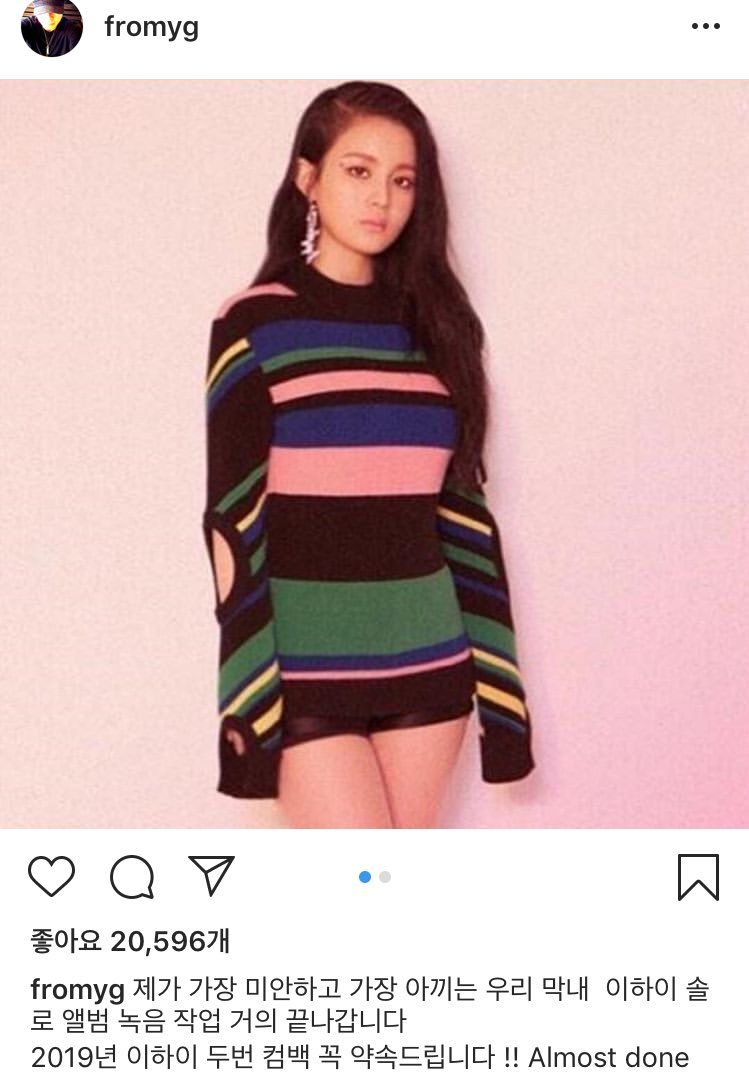
Task: Tap the post photo
Action: click(374, 455)
